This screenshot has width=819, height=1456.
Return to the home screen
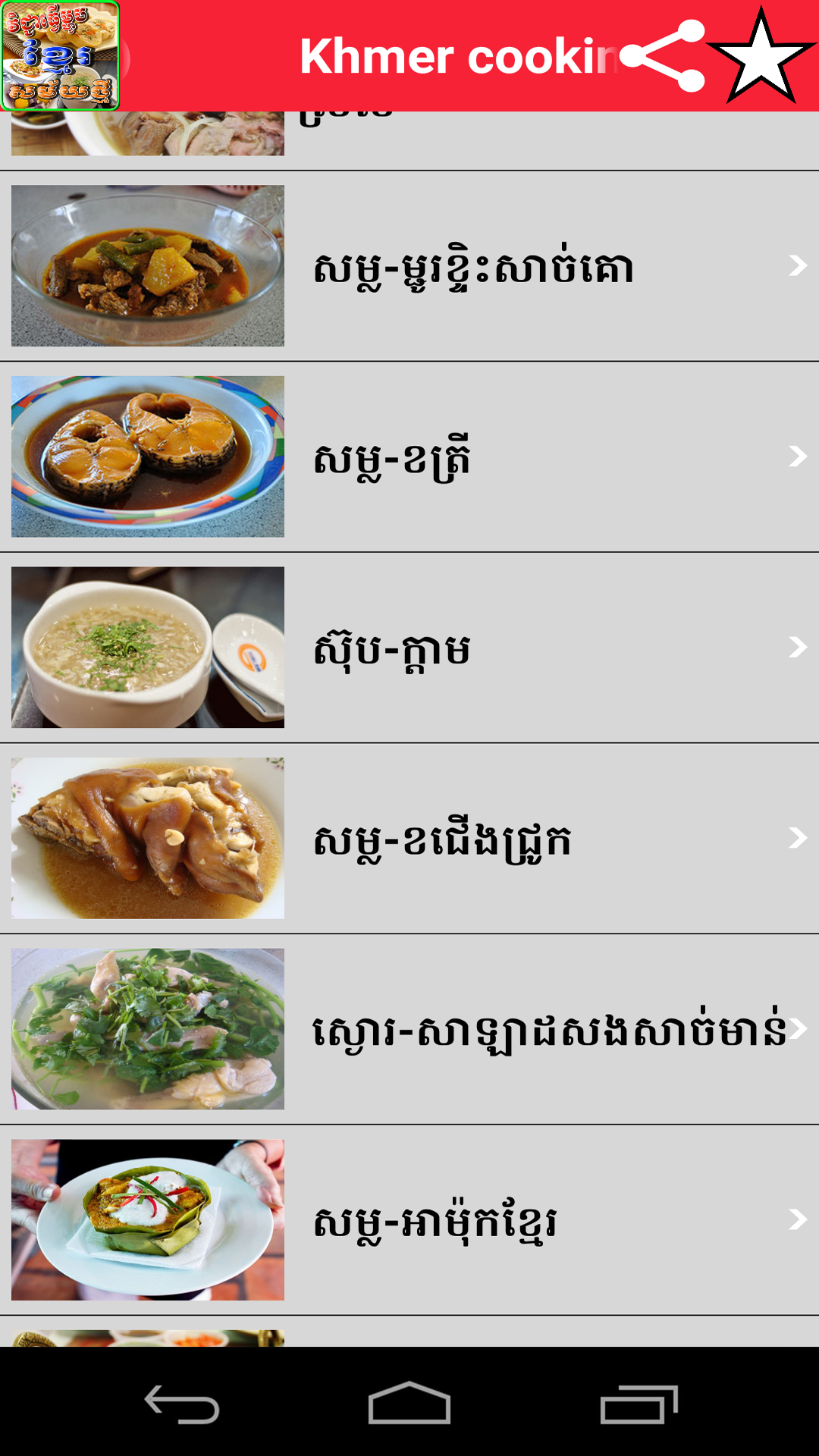click(409, 1404)
